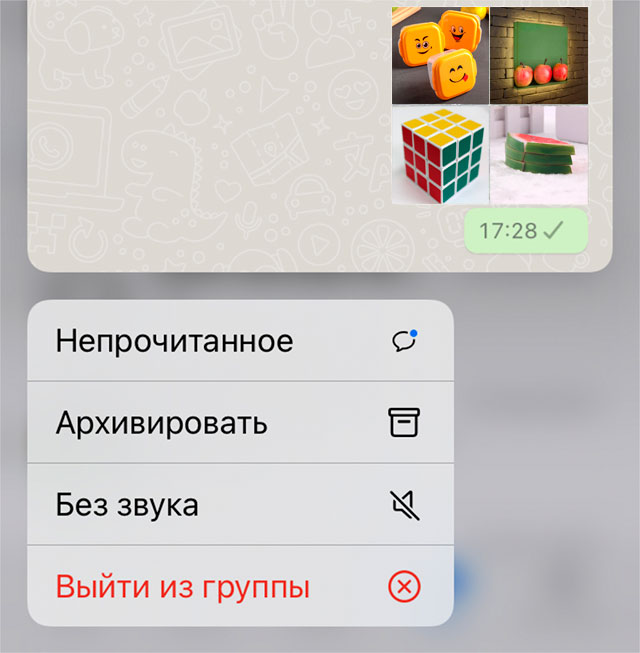Mark chat as unread via Непрочитанное
This screenshot has width=640, height=653.
[240, 341]
